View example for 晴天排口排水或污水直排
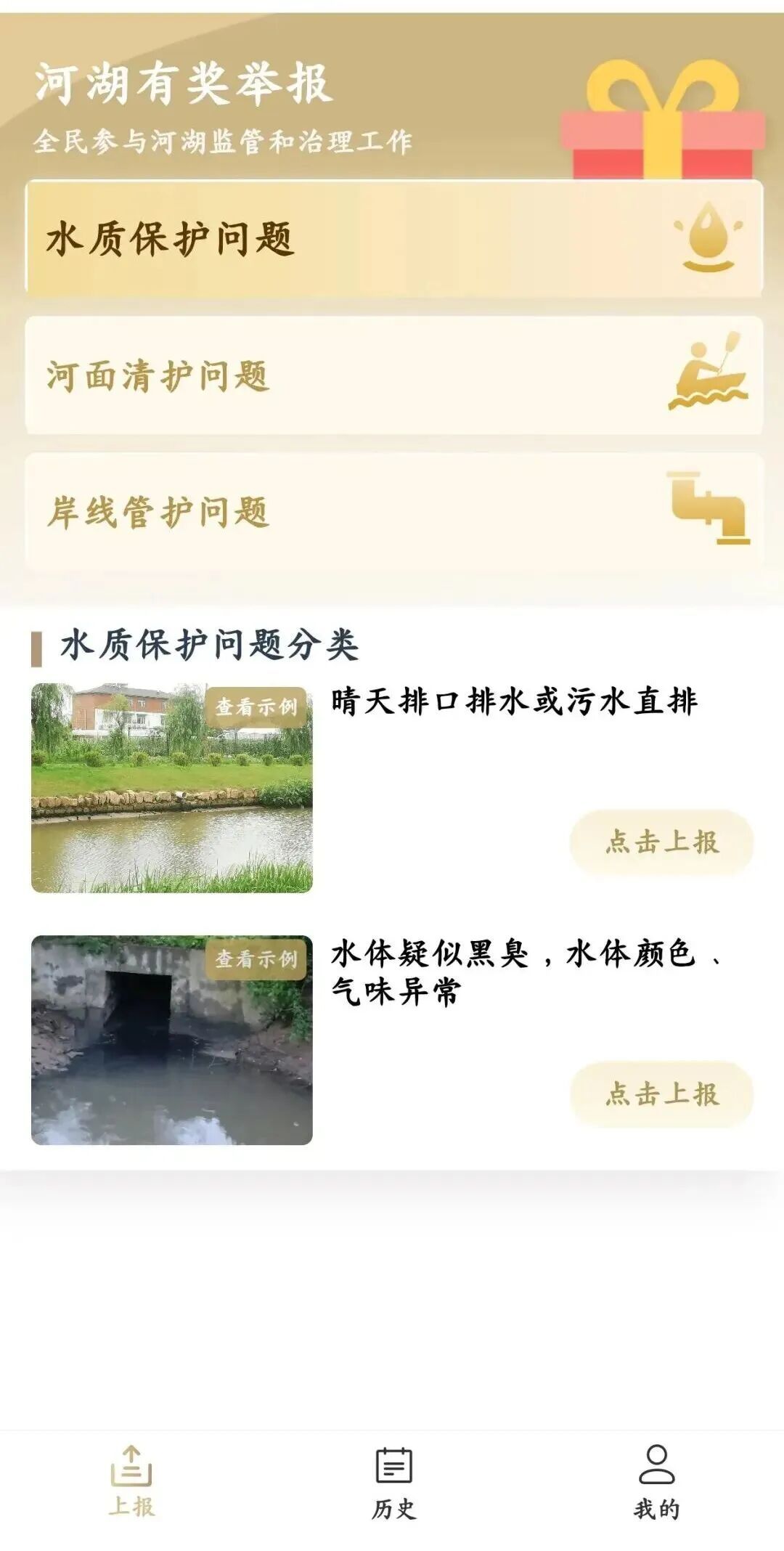This screenshot has height=1551, width=784. coord(256,707)
